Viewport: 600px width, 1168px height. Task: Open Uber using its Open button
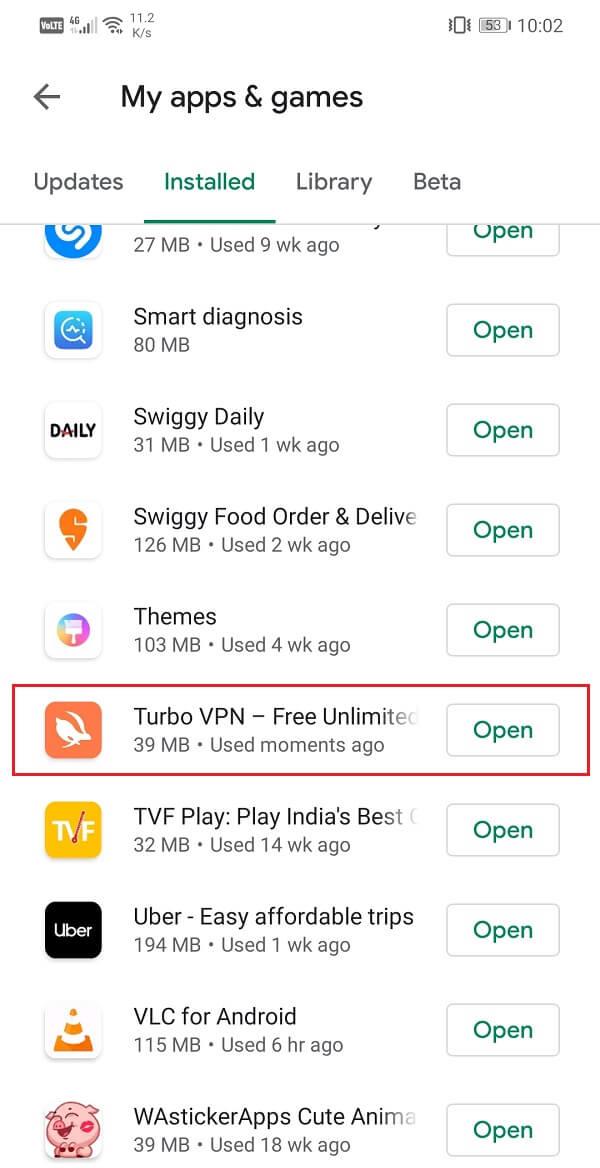[x=502, y=930]
